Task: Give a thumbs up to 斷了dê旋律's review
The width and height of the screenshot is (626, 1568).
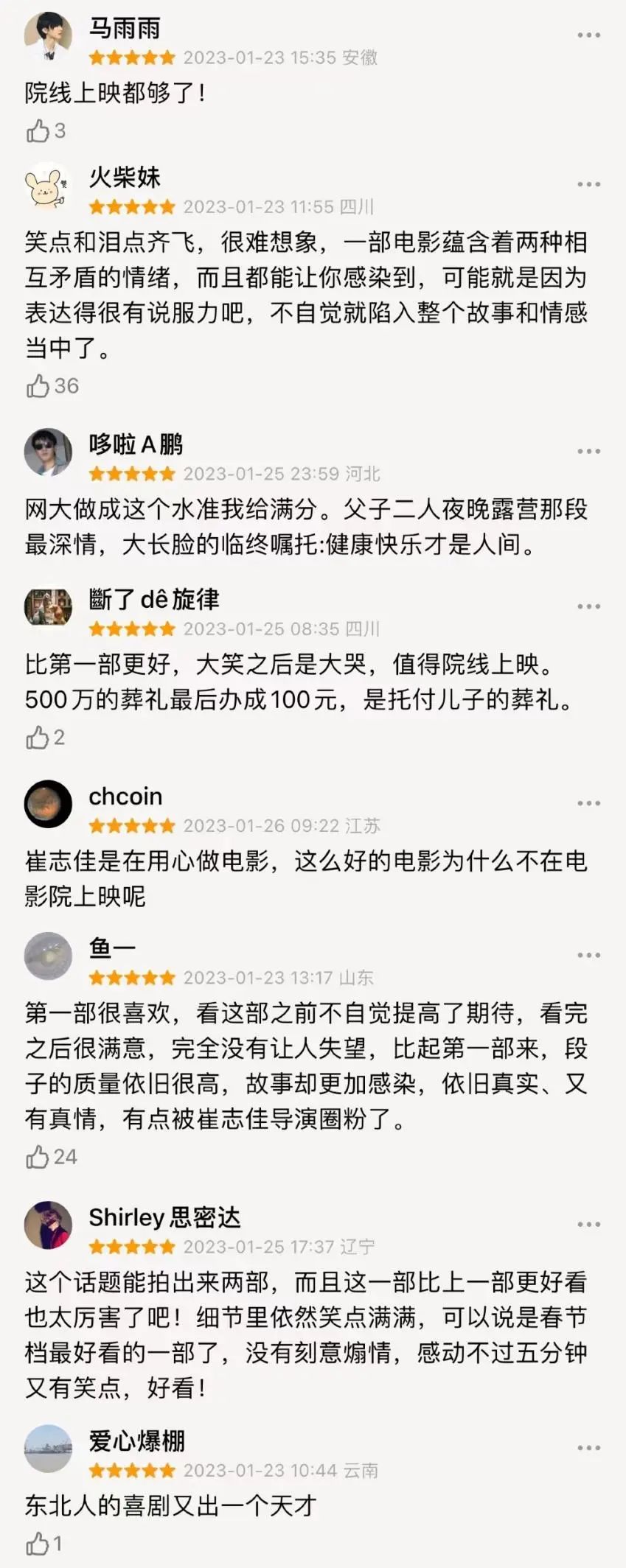Action: [x=38, y=737]
